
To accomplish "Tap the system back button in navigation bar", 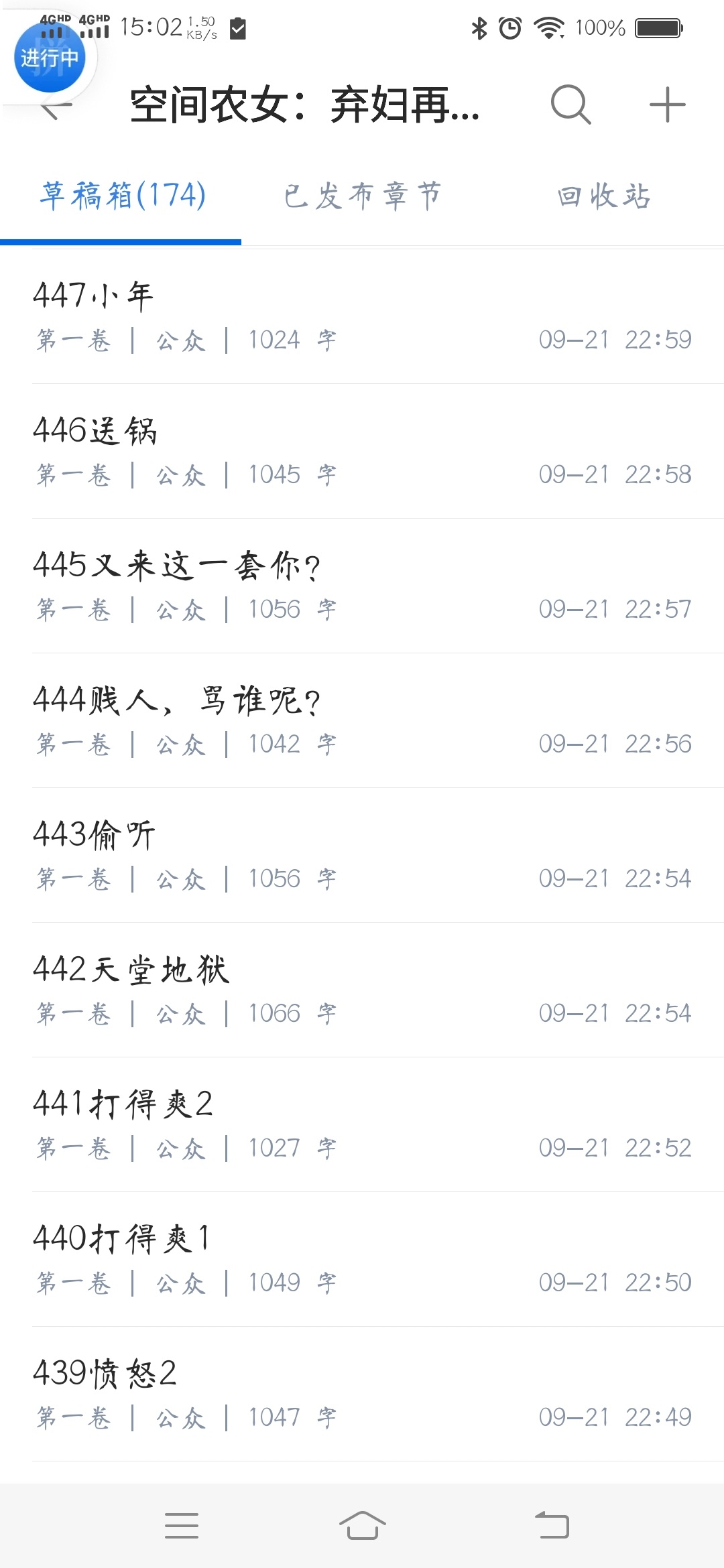I will pos(552,1526).
